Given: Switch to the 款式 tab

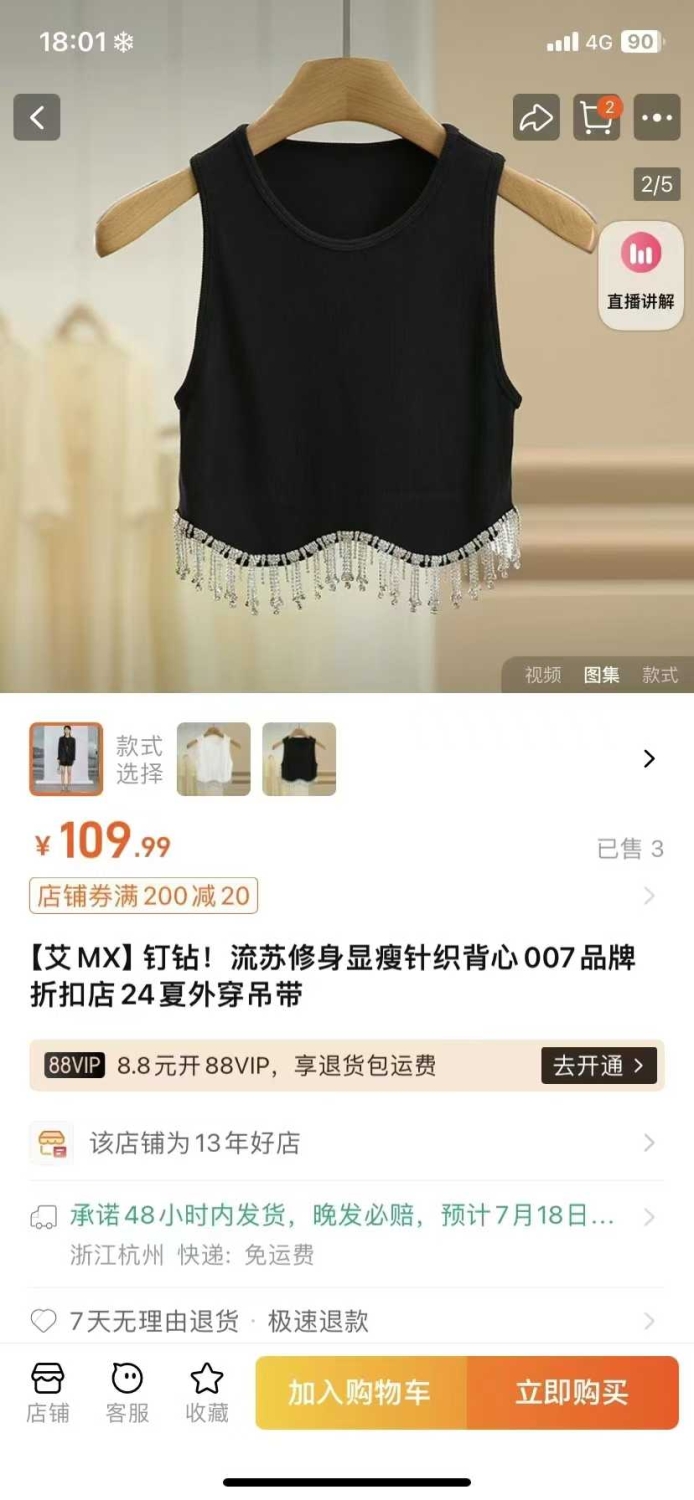Looking at the screenshot, I should coord(660,675).
